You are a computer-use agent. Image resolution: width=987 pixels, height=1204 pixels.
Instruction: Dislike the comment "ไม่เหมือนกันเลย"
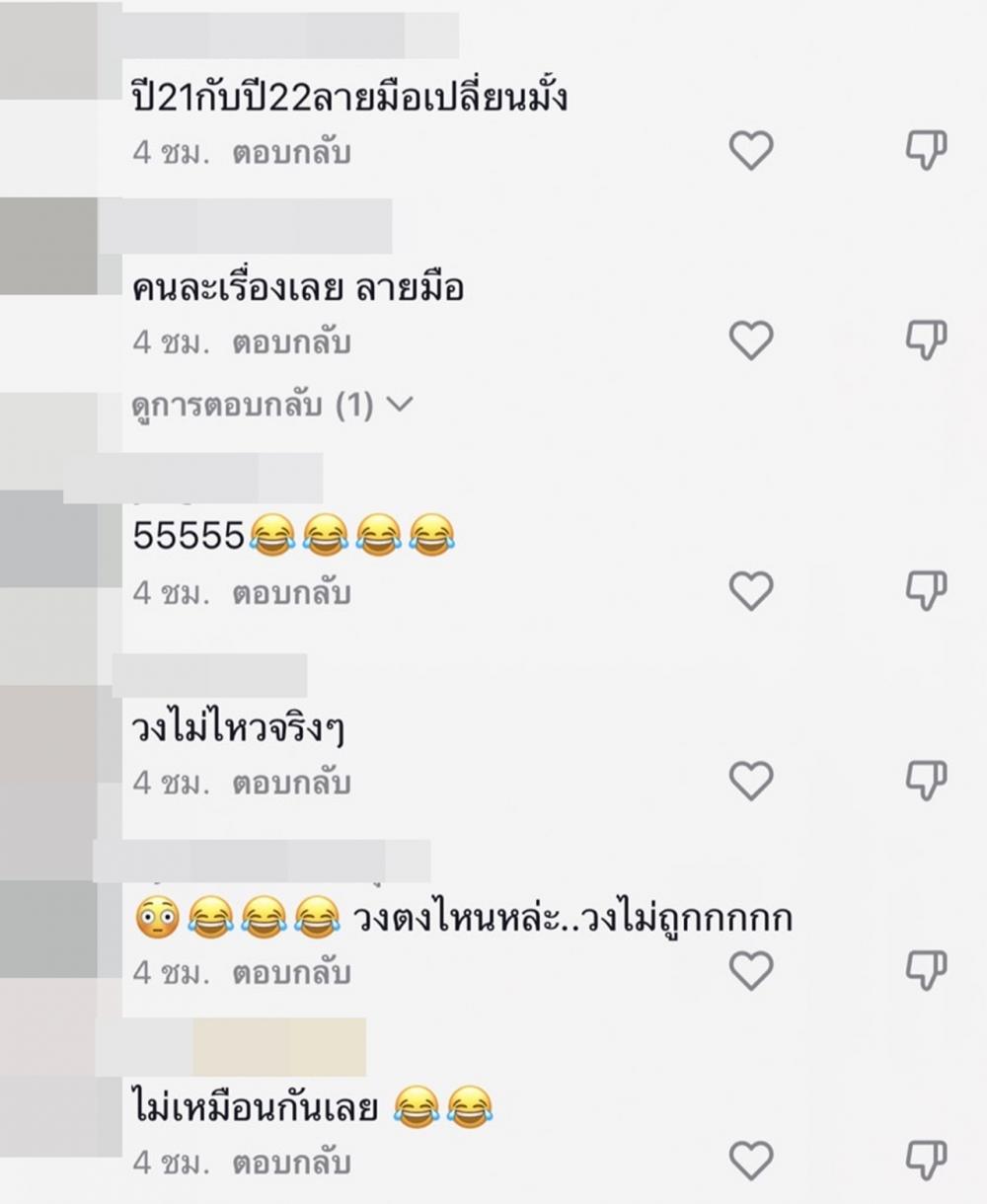click(x=926, y=1161)
